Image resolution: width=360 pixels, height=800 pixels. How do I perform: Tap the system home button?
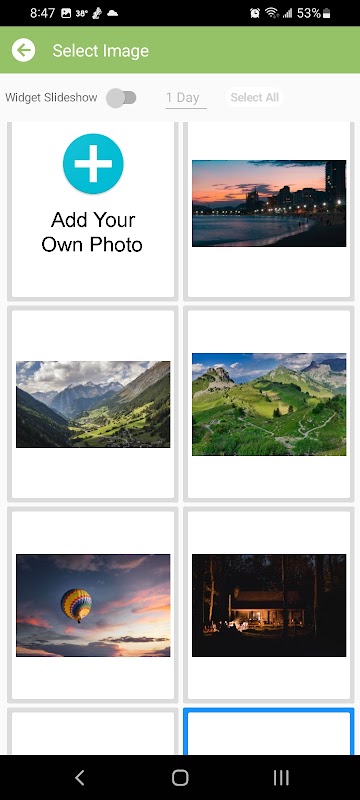click(x=180, y=778)
